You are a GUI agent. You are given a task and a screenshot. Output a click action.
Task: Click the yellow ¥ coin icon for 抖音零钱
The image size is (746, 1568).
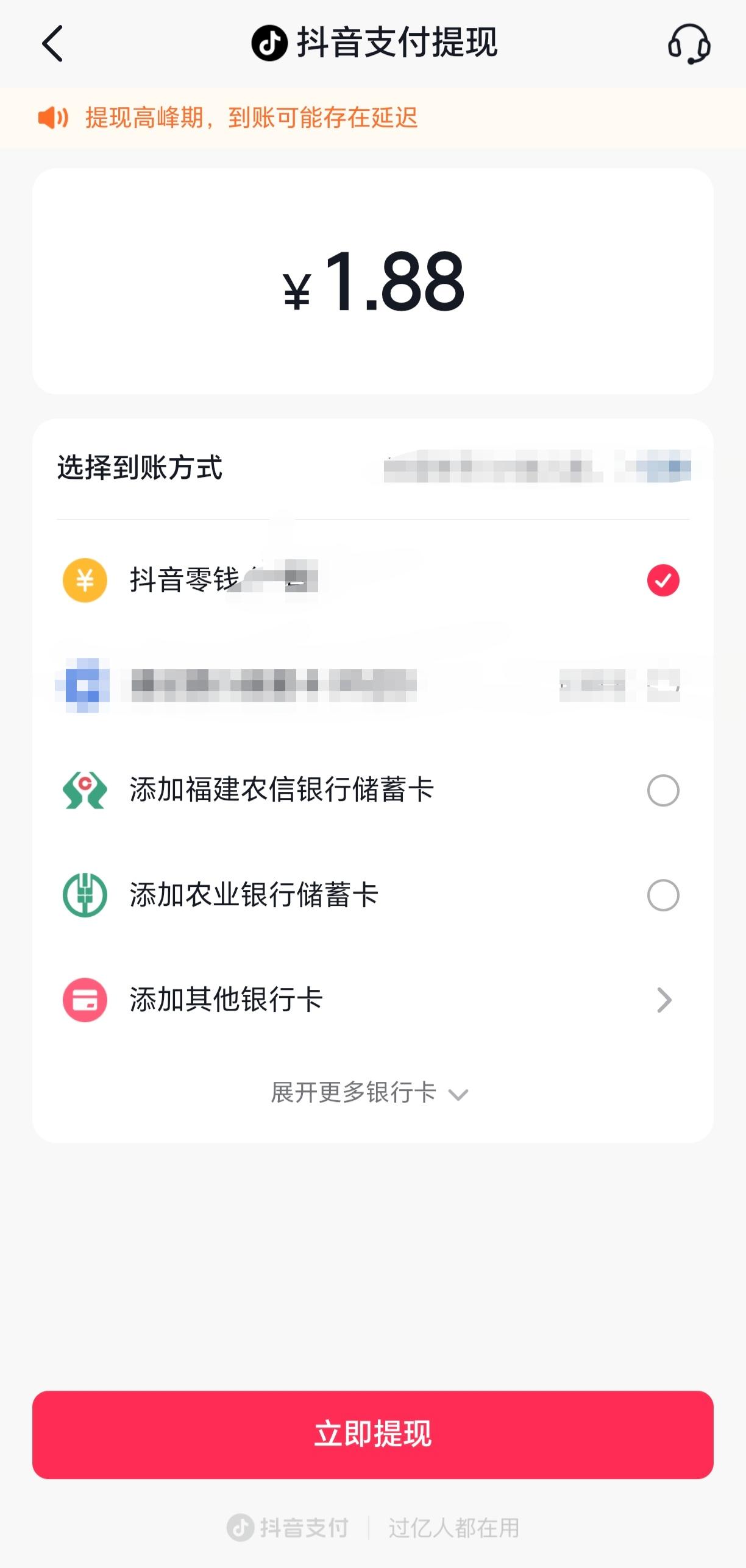[x=85, y=581]
